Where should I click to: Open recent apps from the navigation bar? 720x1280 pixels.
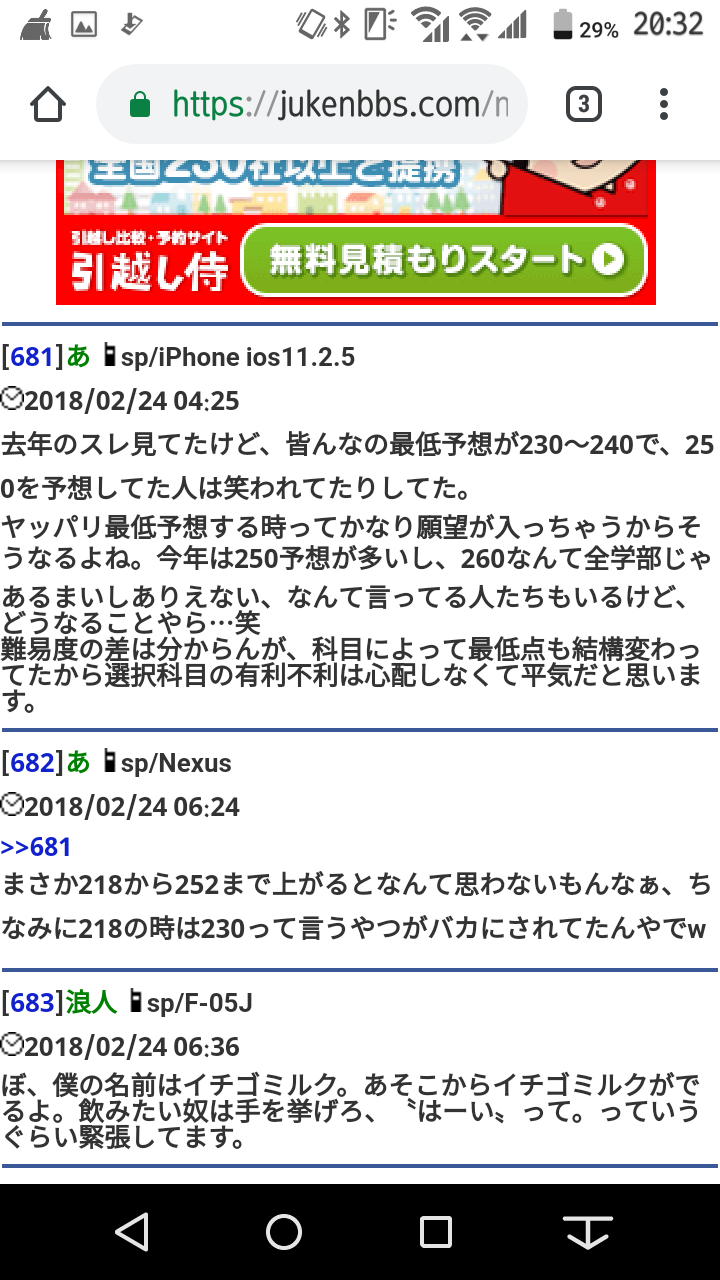pos(436,1232)
